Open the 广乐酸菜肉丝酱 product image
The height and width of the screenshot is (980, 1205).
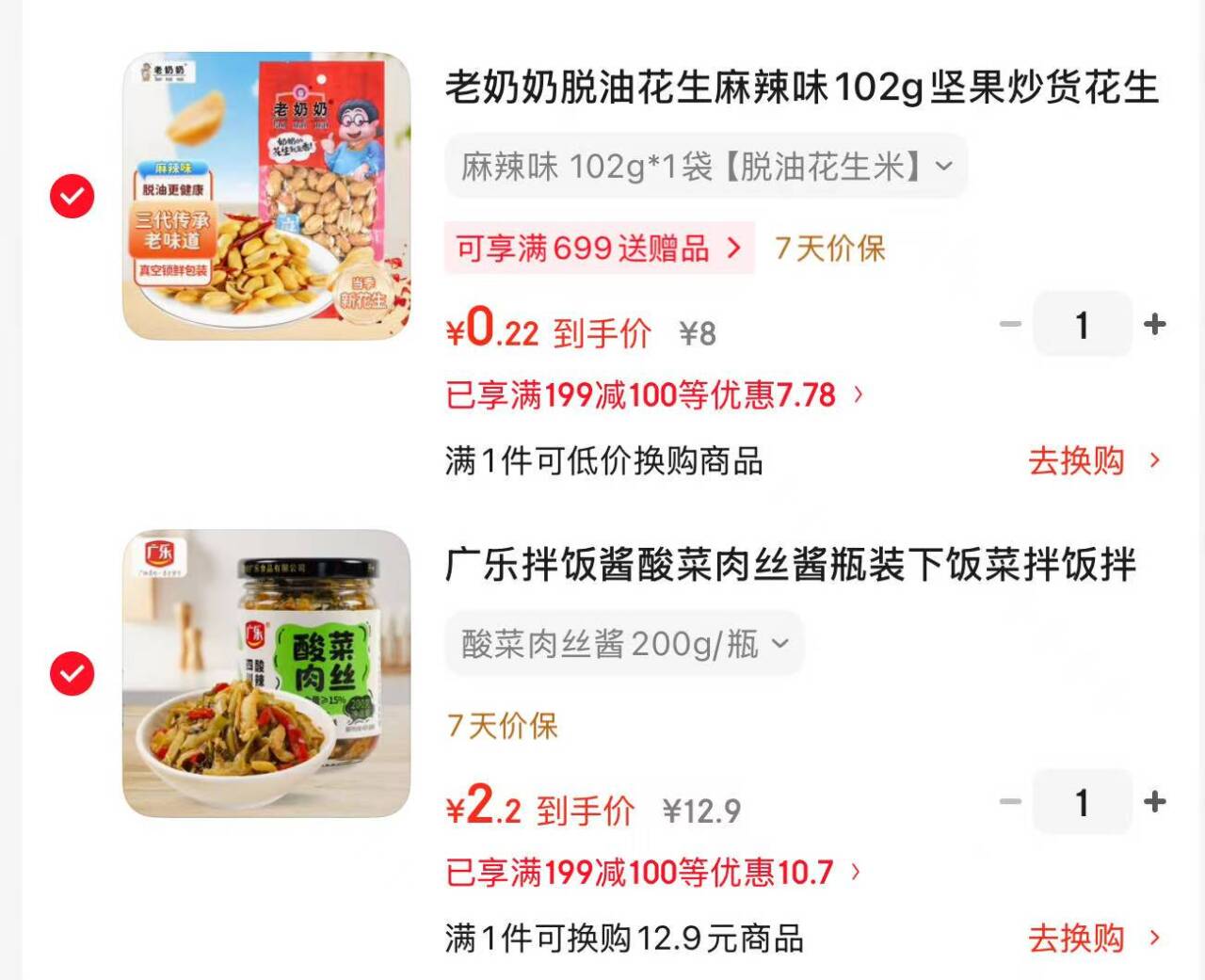tap(266, 673)
